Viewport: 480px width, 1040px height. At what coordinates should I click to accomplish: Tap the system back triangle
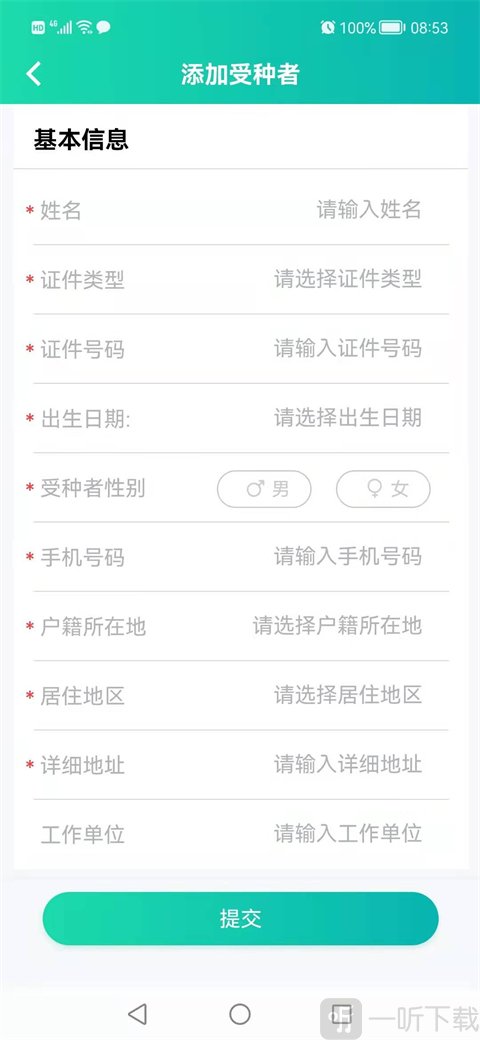pos(137,1013)
